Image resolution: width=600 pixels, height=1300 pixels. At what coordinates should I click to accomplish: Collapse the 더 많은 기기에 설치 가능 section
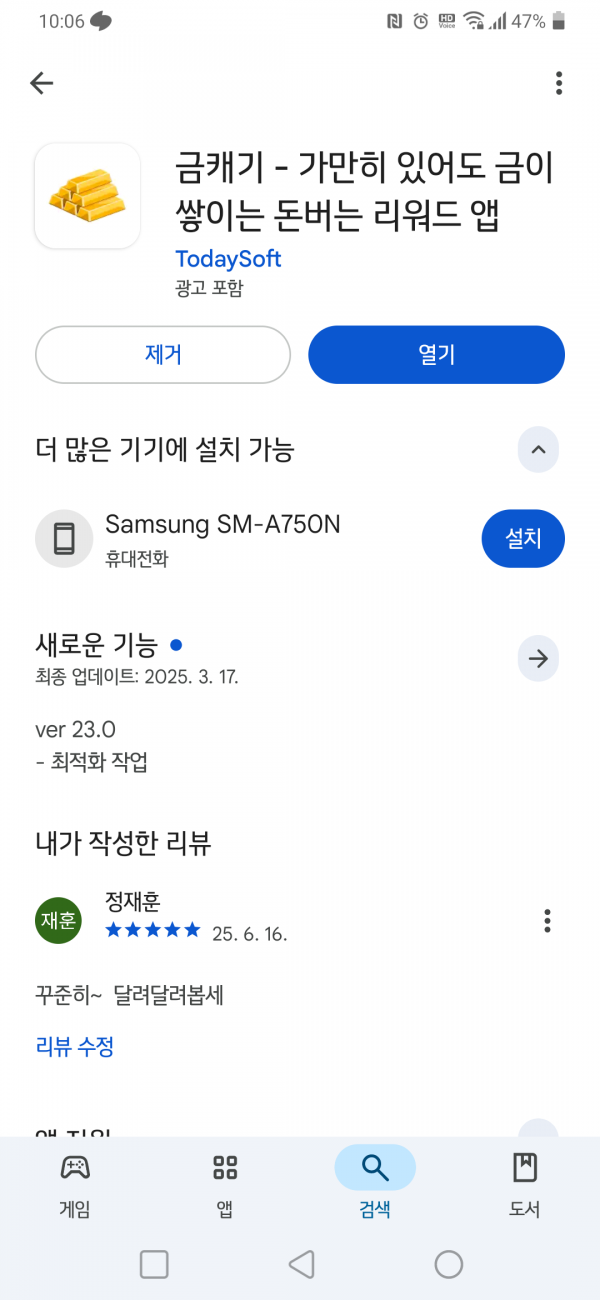(x=538, y=450)
